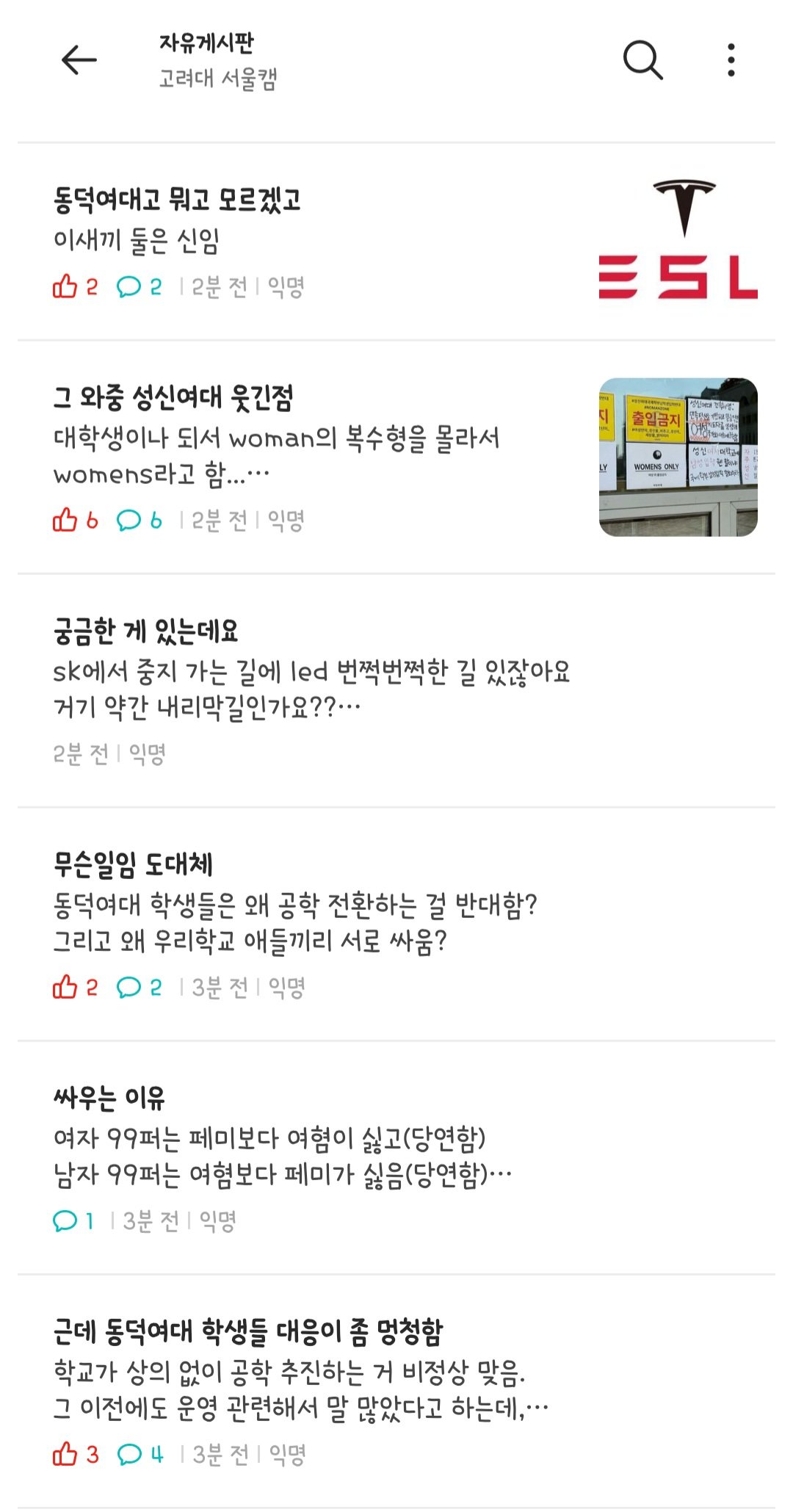This screenshot has width=793, height=1512.
Task: Open the three-dot overflow menu
Action: pos(731,60)
